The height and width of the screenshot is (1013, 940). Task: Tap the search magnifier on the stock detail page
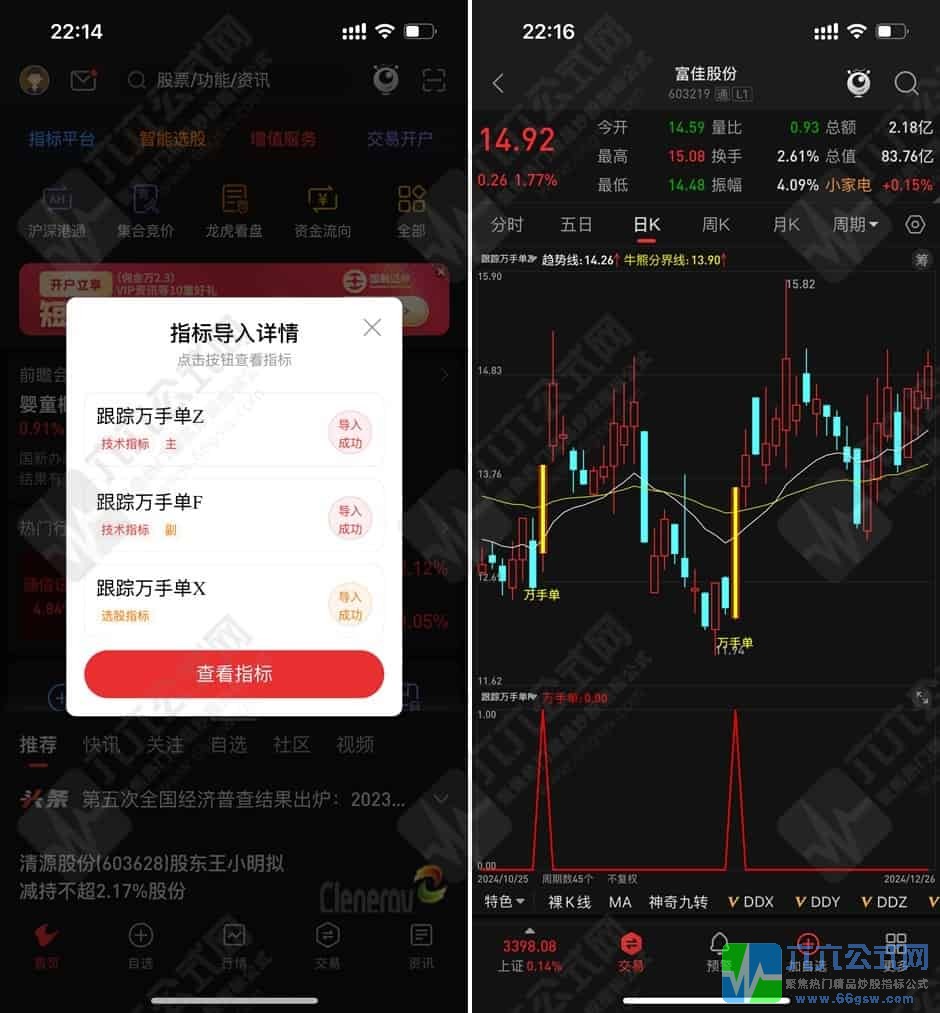[x=907, y=84]
